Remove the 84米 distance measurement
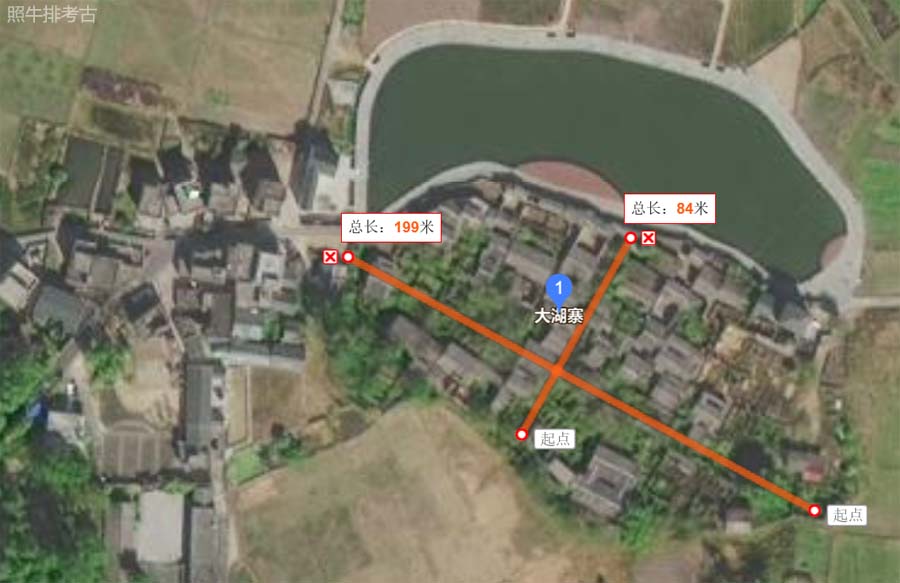Screen dimensions: 900x583 tap(648, 237)
